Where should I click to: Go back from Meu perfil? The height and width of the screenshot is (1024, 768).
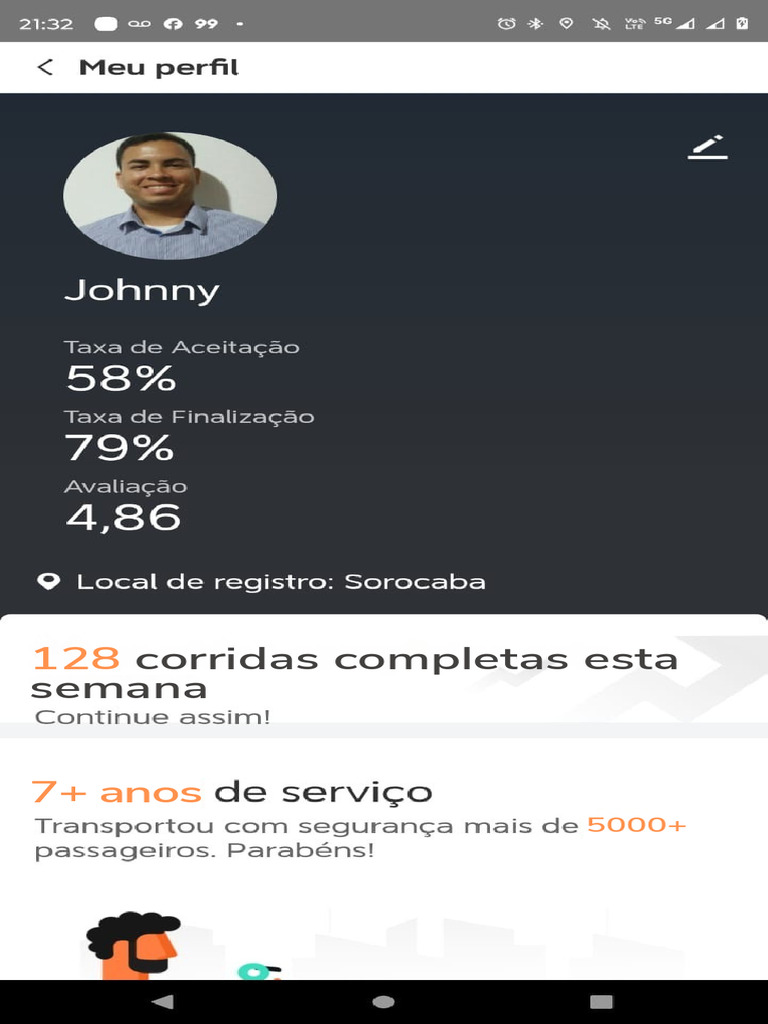coord(45,68)
